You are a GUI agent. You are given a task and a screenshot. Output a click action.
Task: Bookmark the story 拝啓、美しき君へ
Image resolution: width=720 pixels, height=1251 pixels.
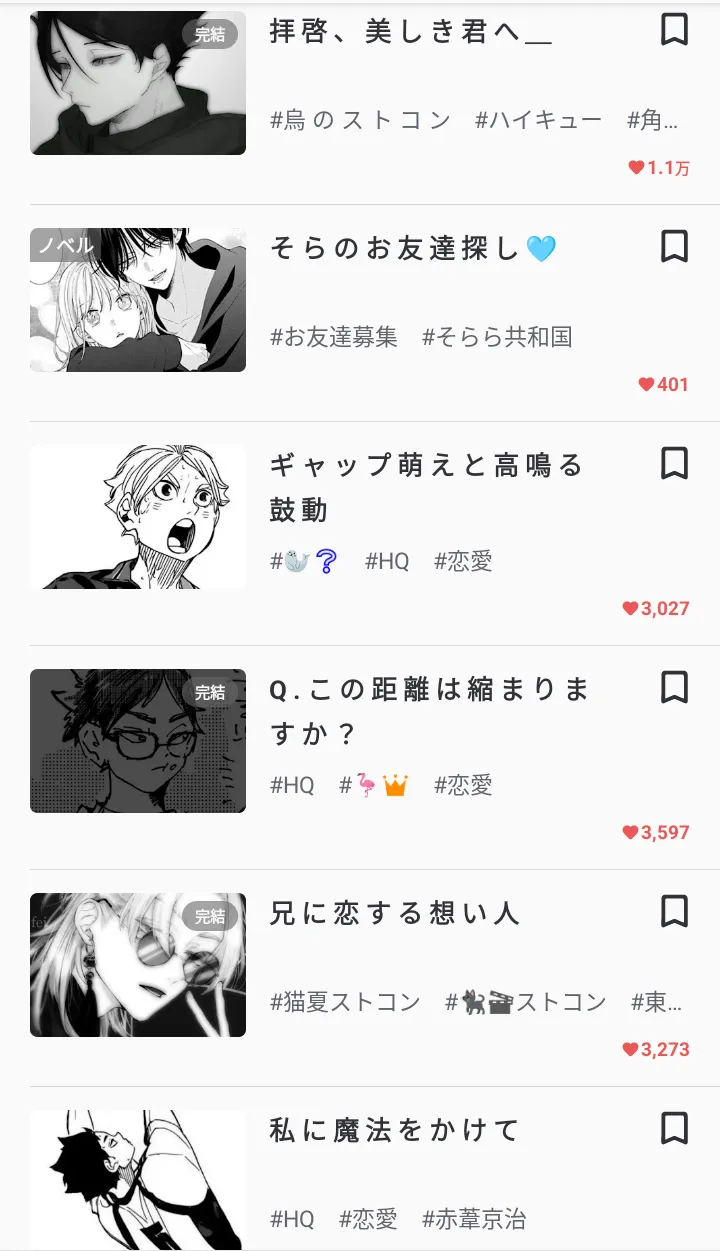[x=675, y=30]
